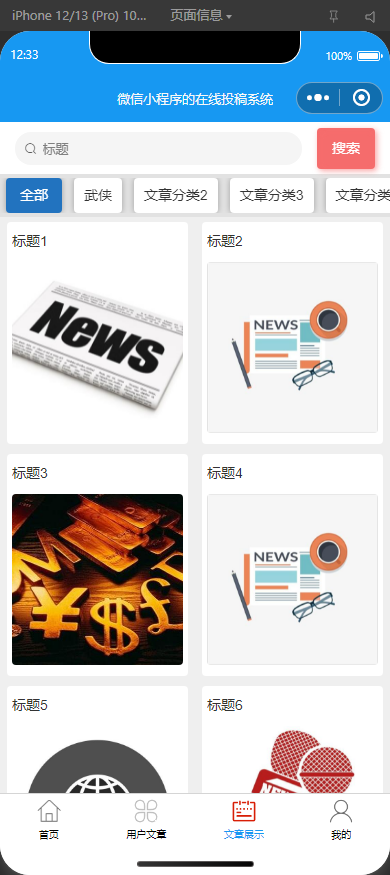Go to the 首页 tab
390x875 pixels.
coord(49,819)
